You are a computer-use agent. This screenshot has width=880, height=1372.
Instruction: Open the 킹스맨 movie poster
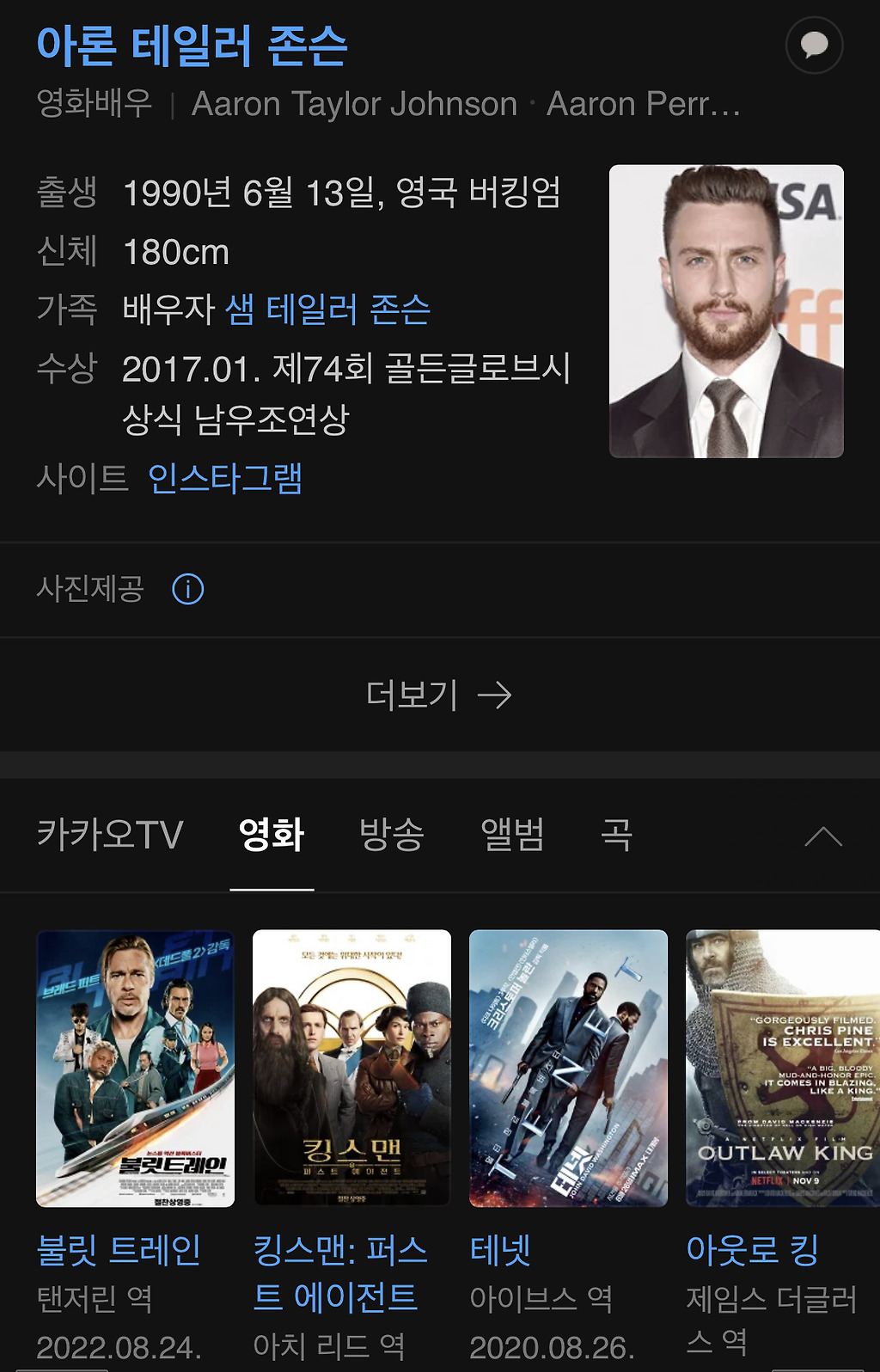(x=351, y=1068)
